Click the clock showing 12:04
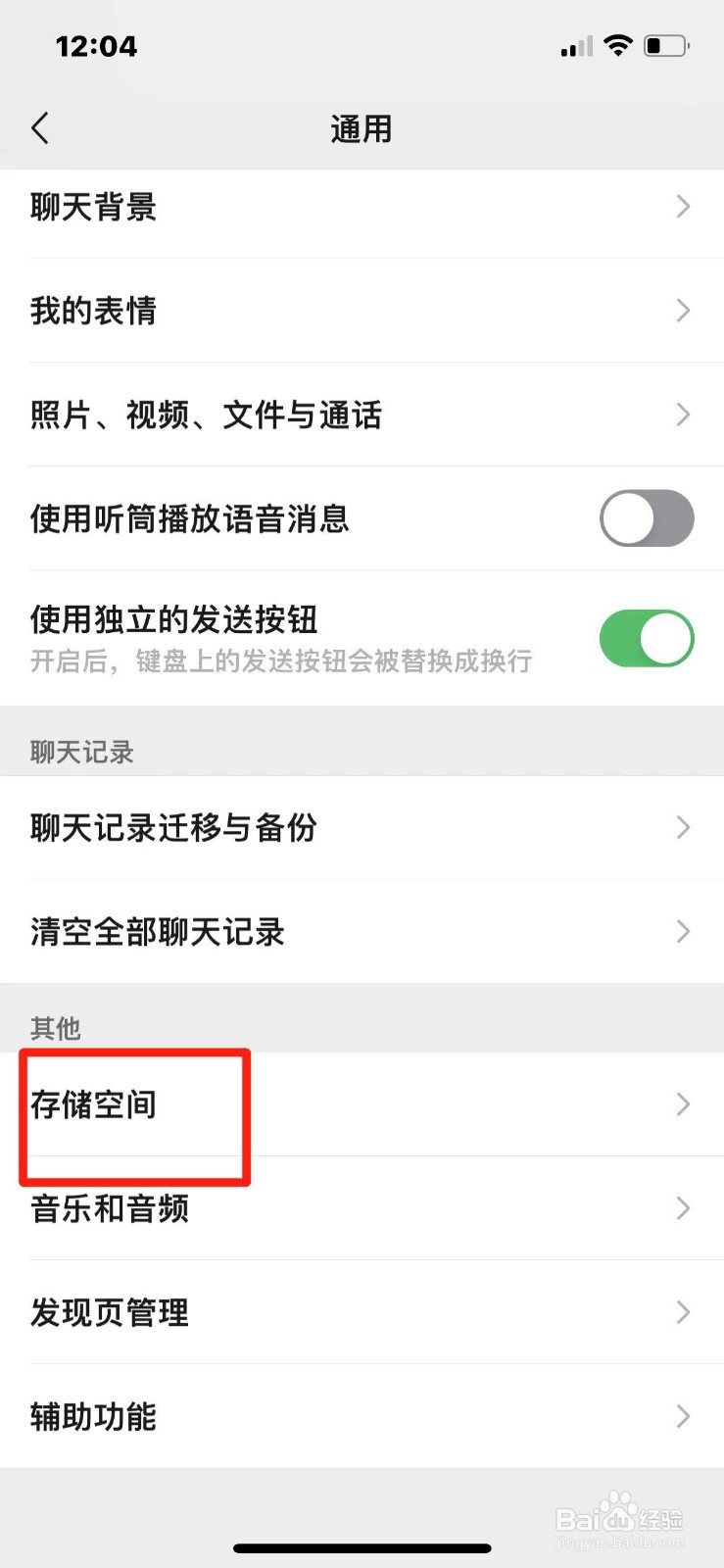 pos(97,45)
